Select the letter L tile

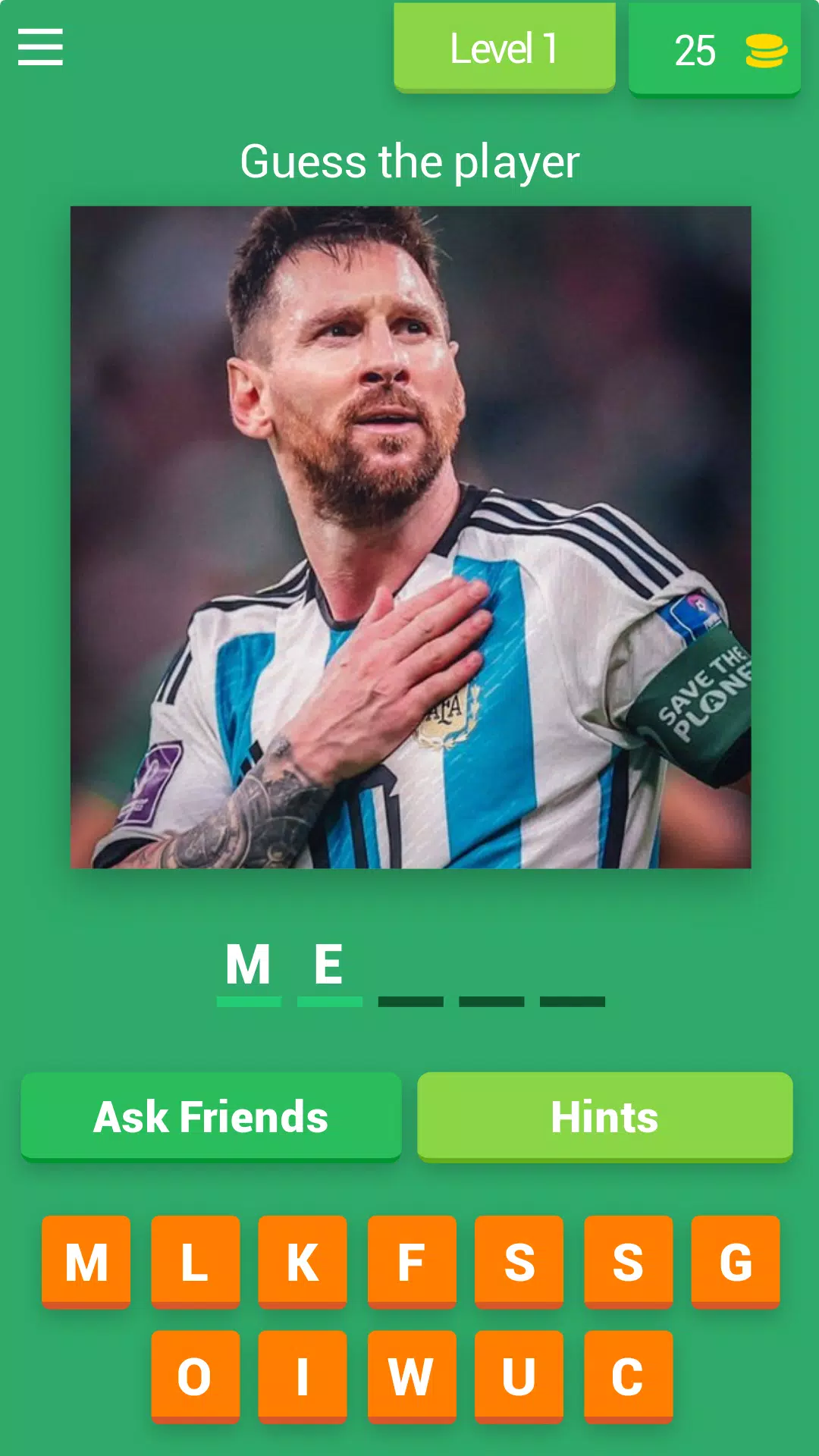tap(195, 1262)
